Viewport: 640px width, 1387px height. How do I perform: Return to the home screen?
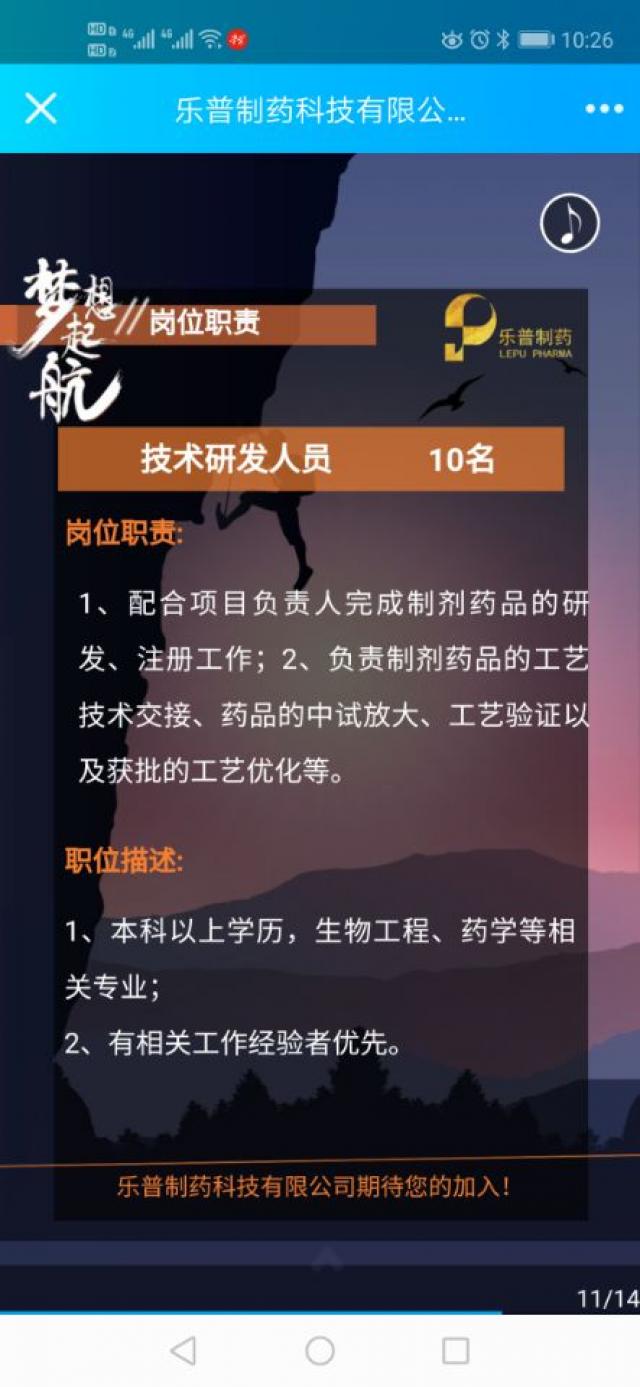point(320,1351)
